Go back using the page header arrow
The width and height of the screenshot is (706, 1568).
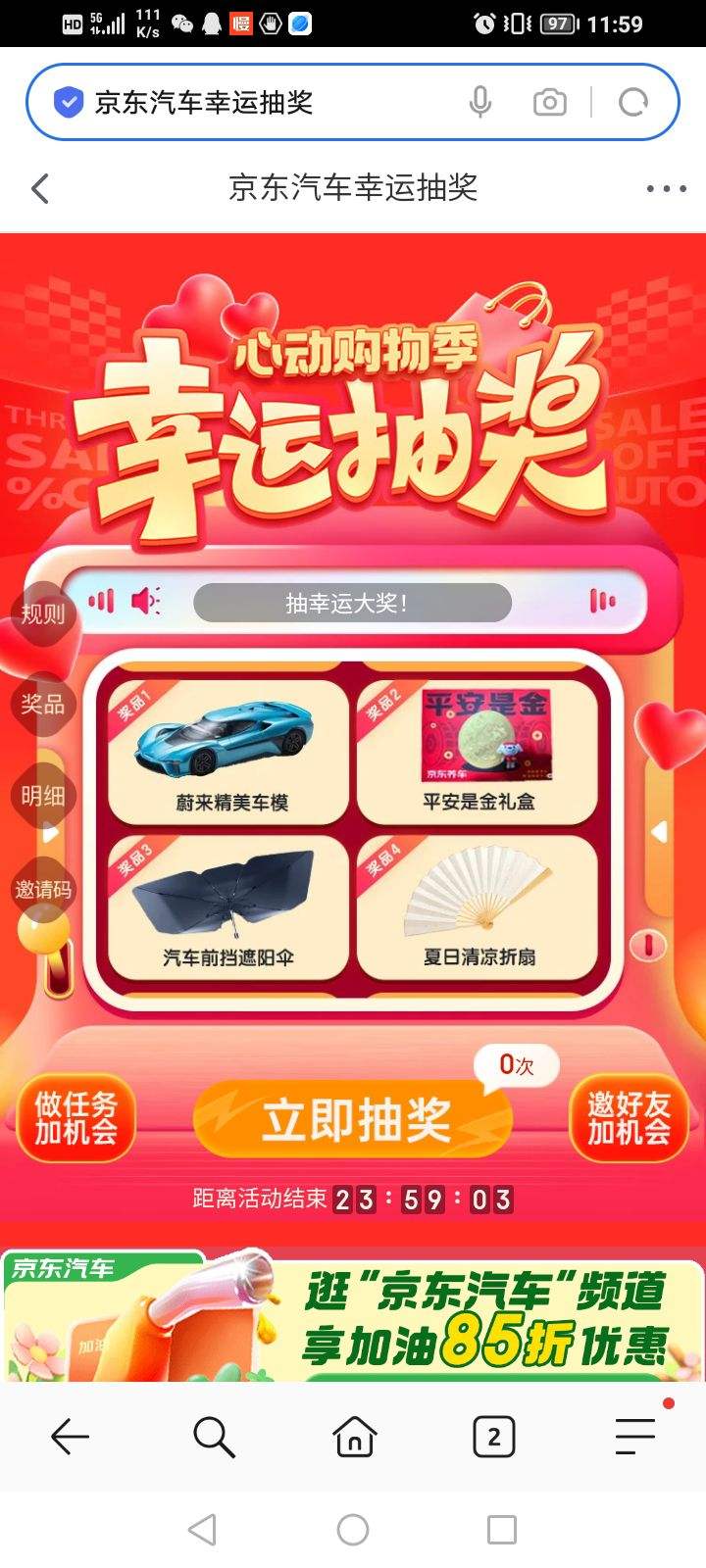[40, 188]
